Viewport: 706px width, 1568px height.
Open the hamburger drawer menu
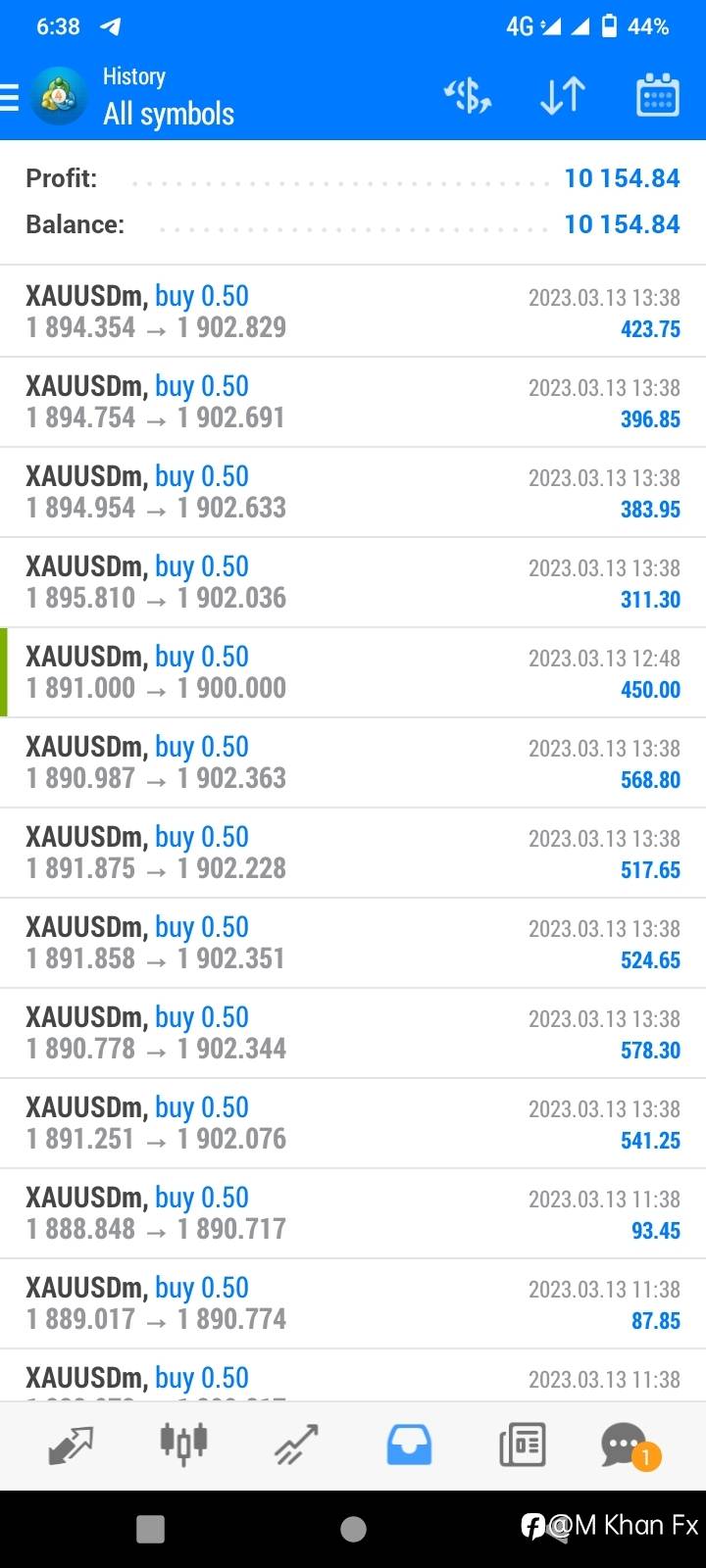[x=10, y=97]
